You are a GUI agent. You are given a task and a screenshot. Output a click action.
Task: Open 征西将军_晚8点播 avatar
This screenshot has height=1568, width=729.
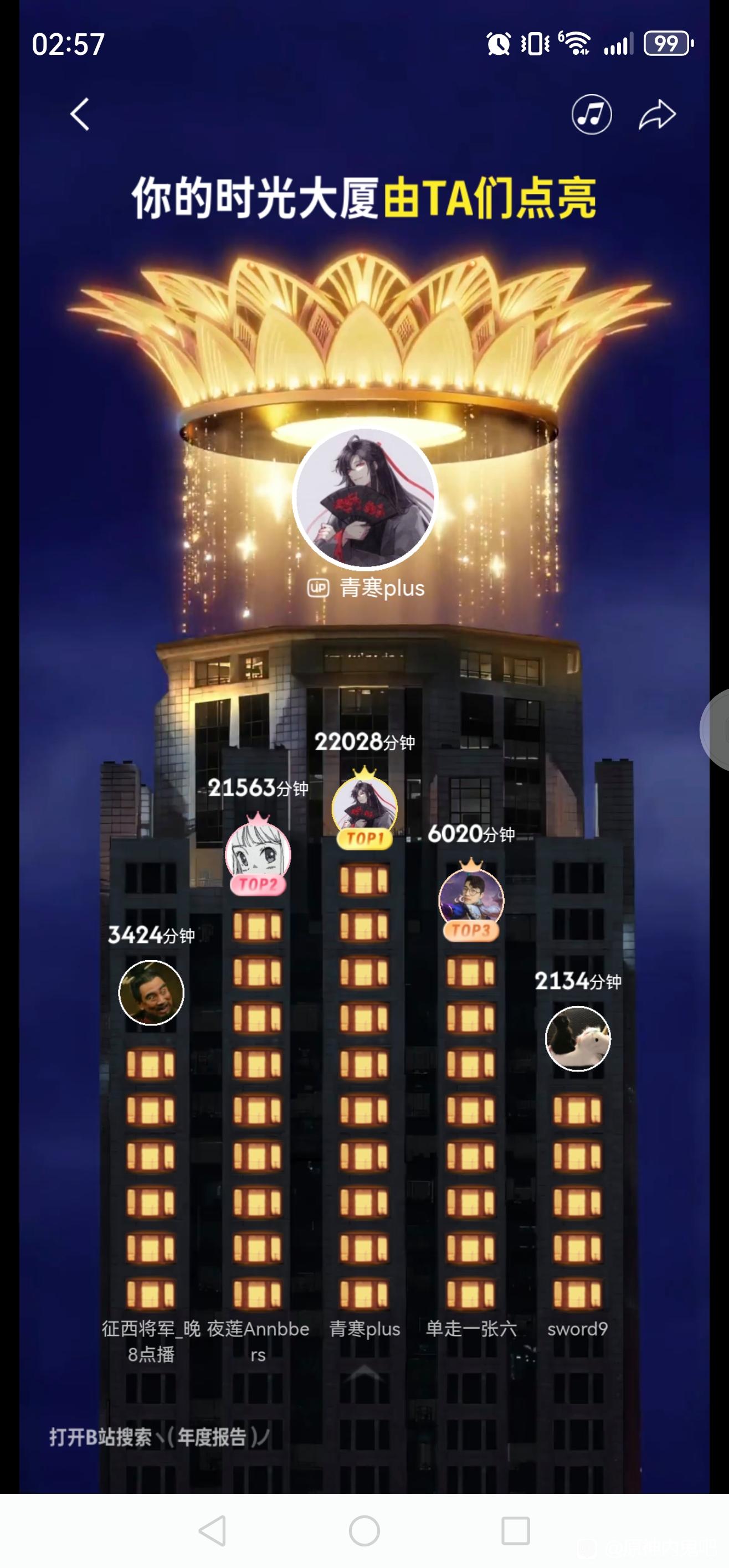[151, 992]
